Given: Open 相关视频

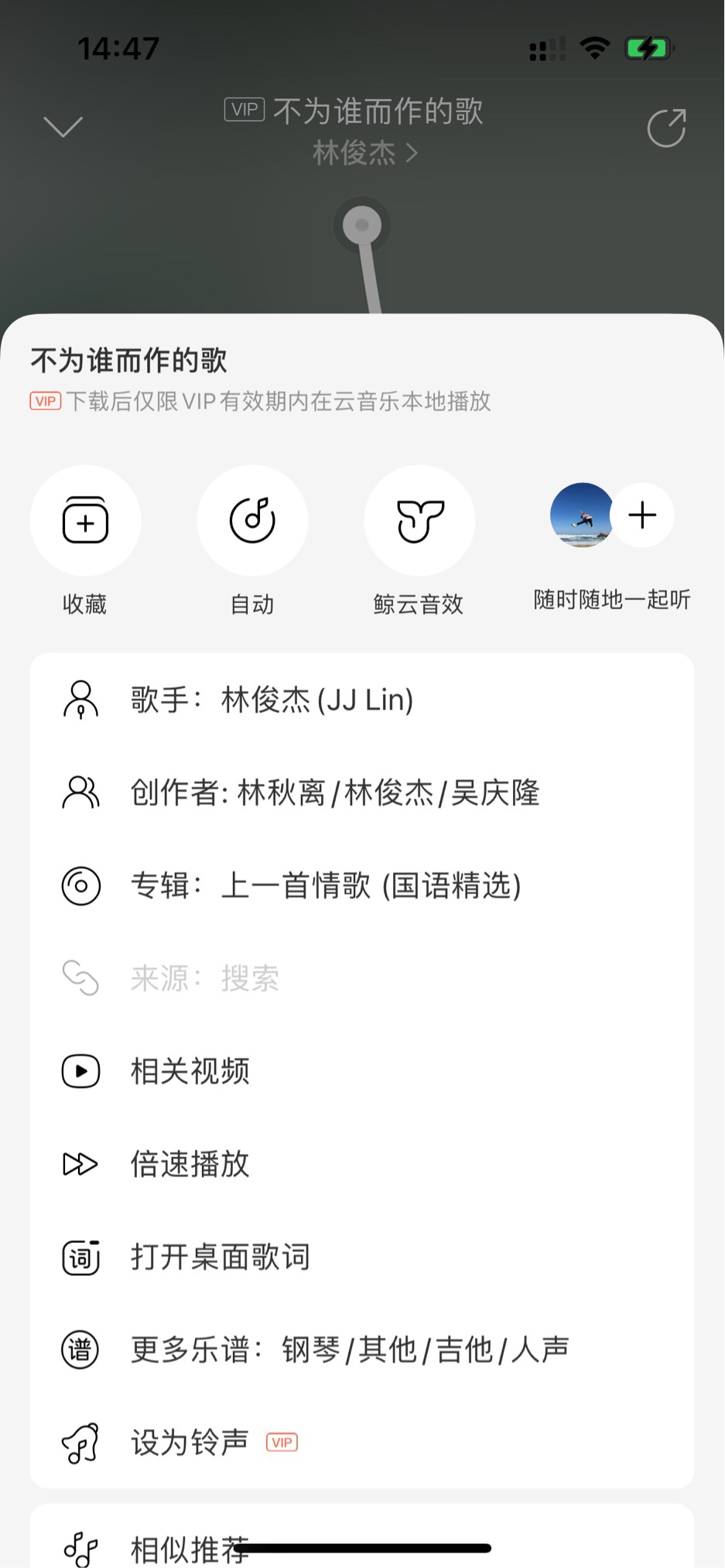Looking at the screenshot, I should point(362,1071).
